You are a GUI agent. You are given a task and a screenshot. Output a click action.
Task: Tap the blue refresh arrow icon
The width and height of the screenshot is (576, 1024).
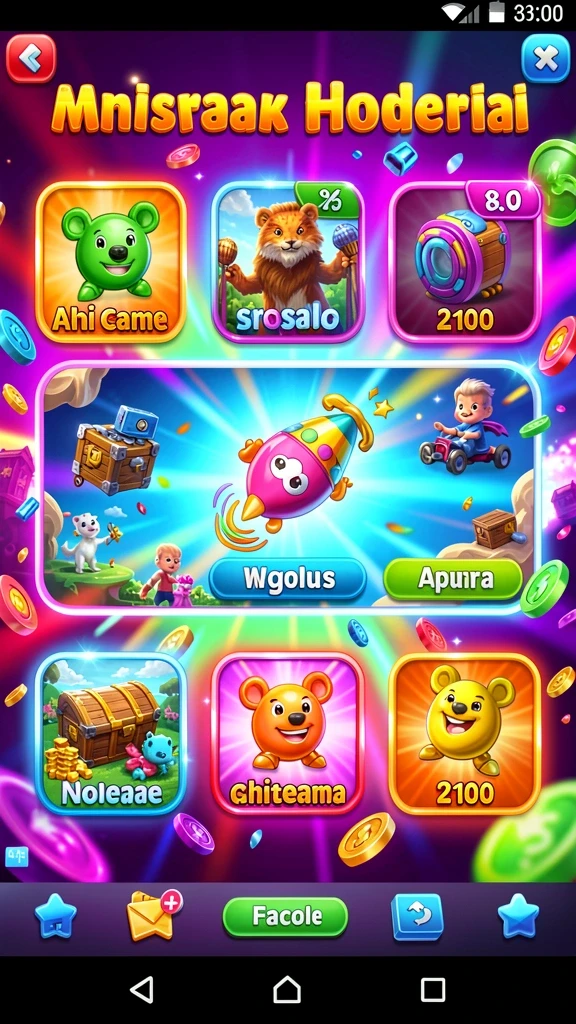tap(417, 916)
